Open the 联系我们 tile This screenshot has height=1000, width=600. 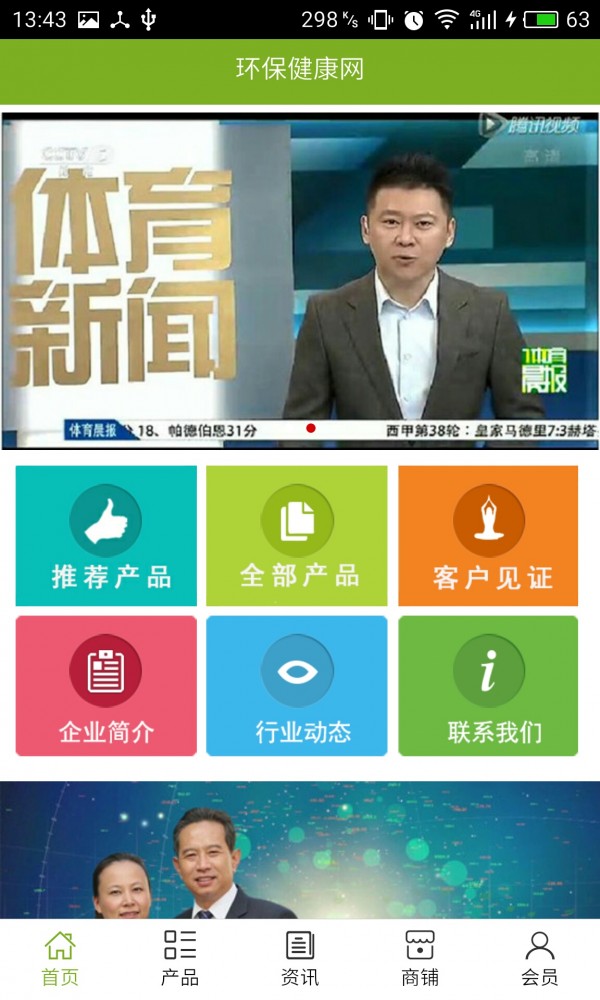click(x=488, y=686)
